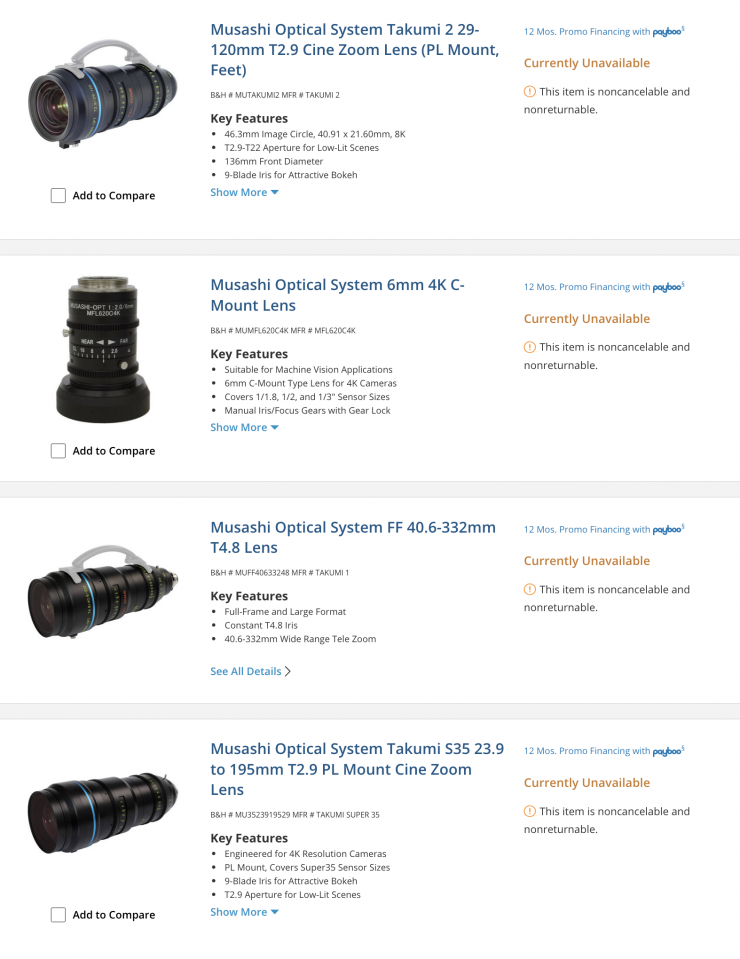Open Takumi S35 23.9 to 195mm lens title
This screenshot has height=959, width=740.
[x=356, y=769]
